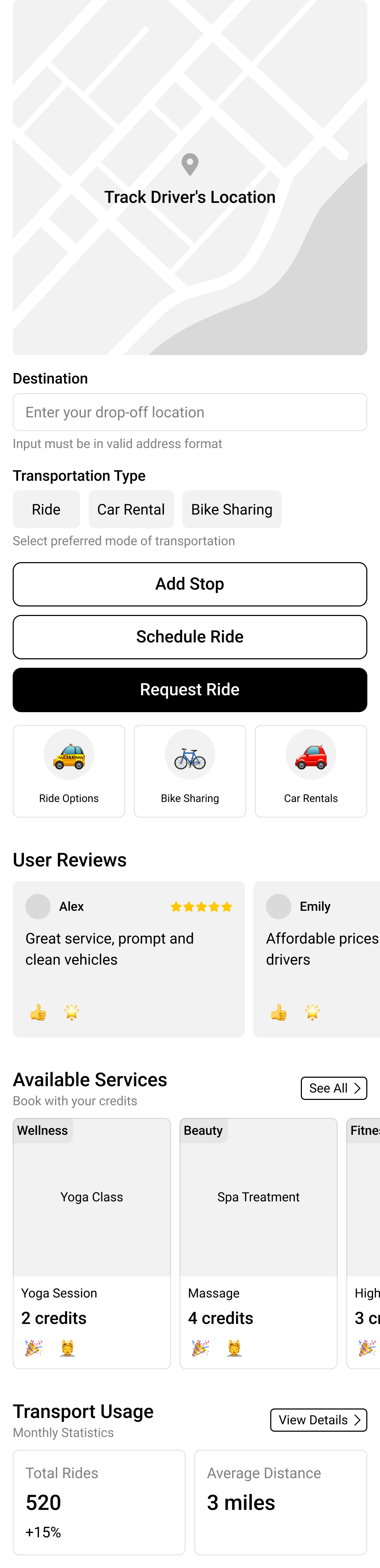Open the Average Distance statistic card
This screenshot has width=380, height=1568.
280,1502
